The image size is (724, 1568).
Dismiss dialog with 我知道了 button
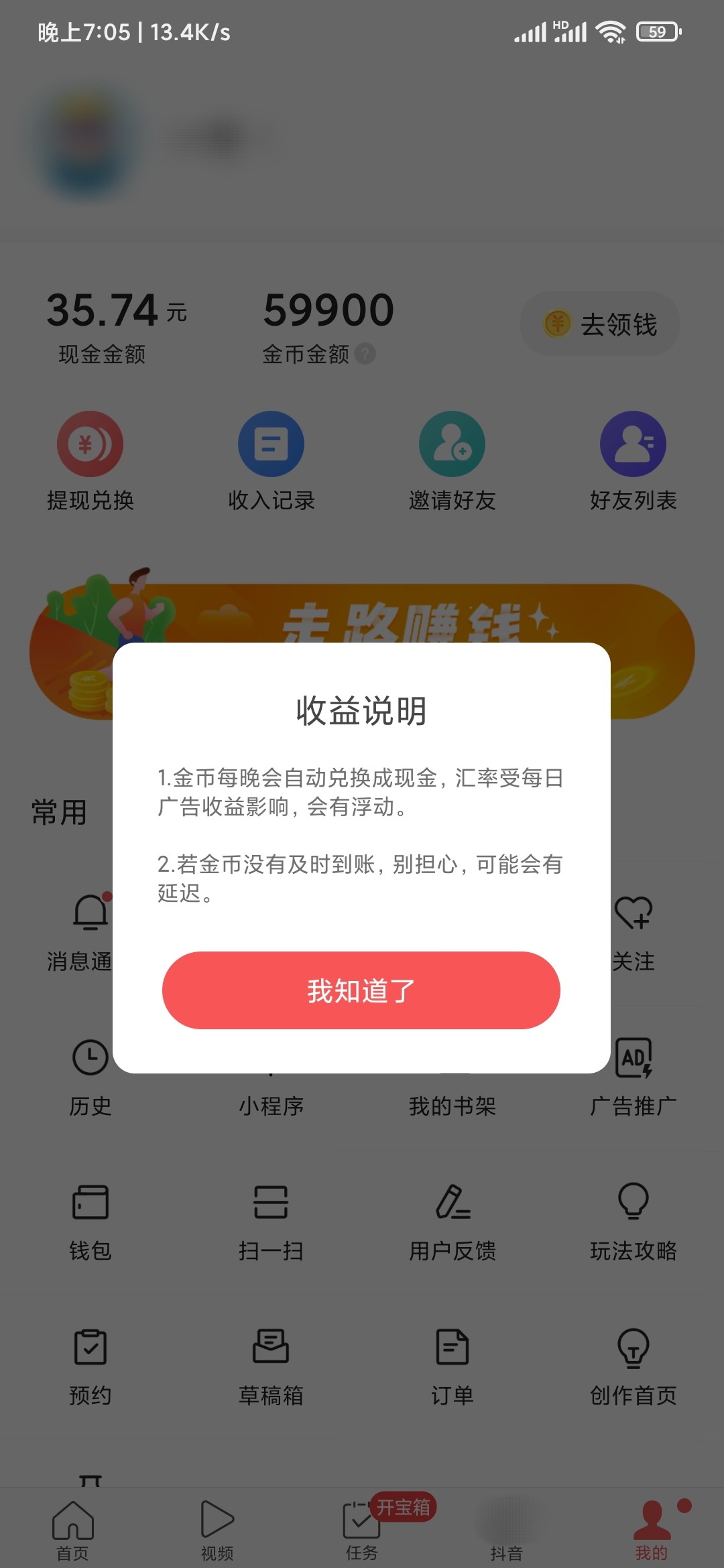pos(361,990)
